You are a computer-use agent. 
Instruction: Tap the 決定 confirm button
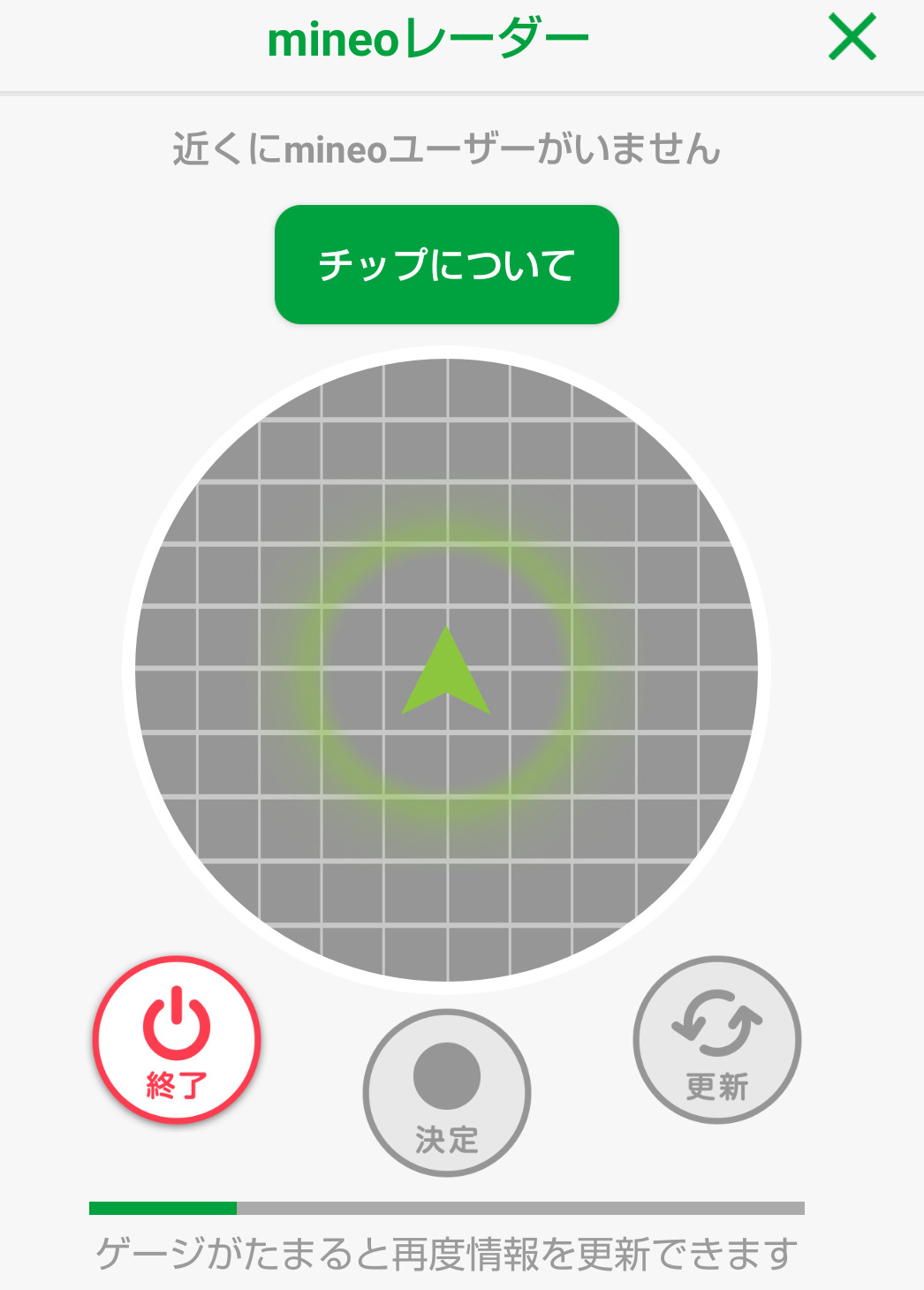pyautogui.click(x=446, y=1092)
